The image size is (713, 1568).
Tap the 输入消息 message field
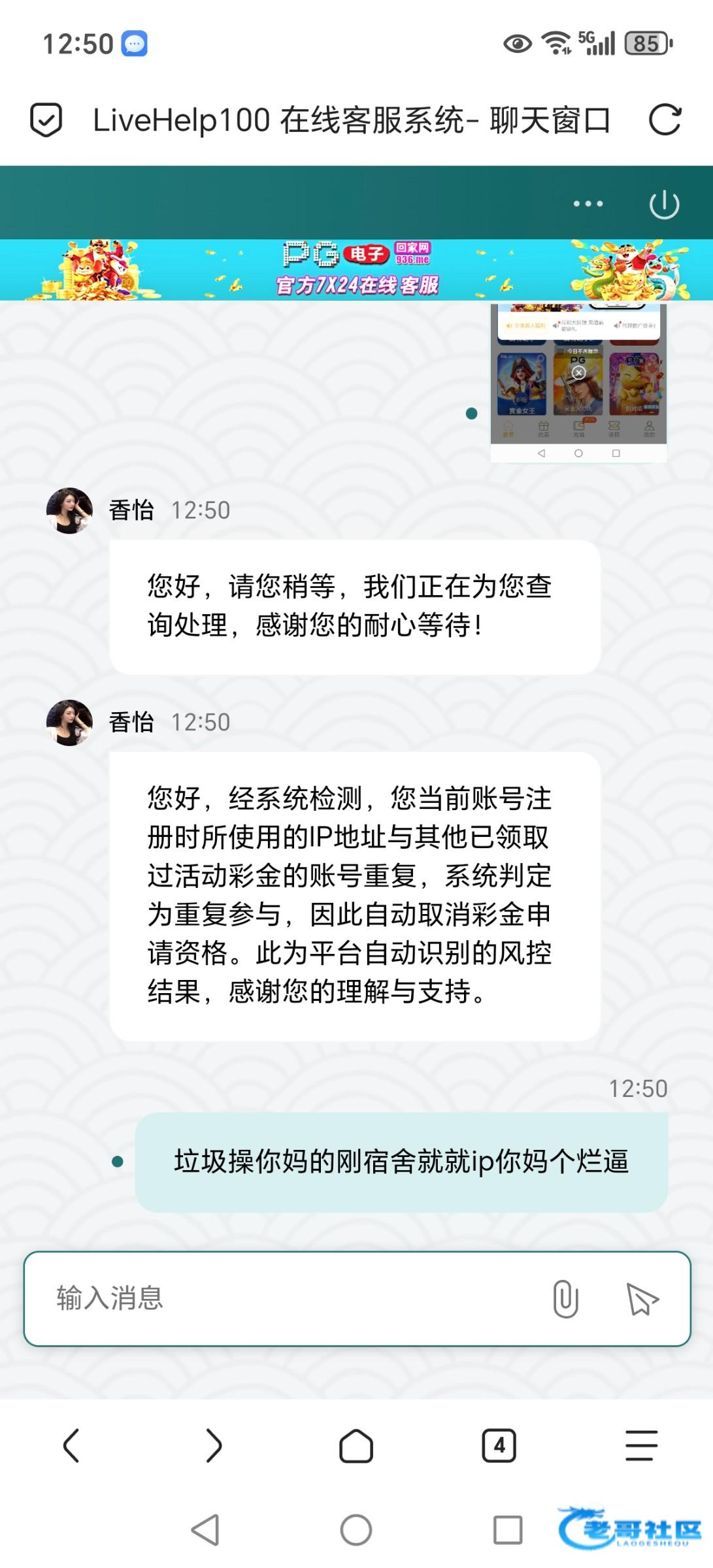click(x=288, y=1298)
